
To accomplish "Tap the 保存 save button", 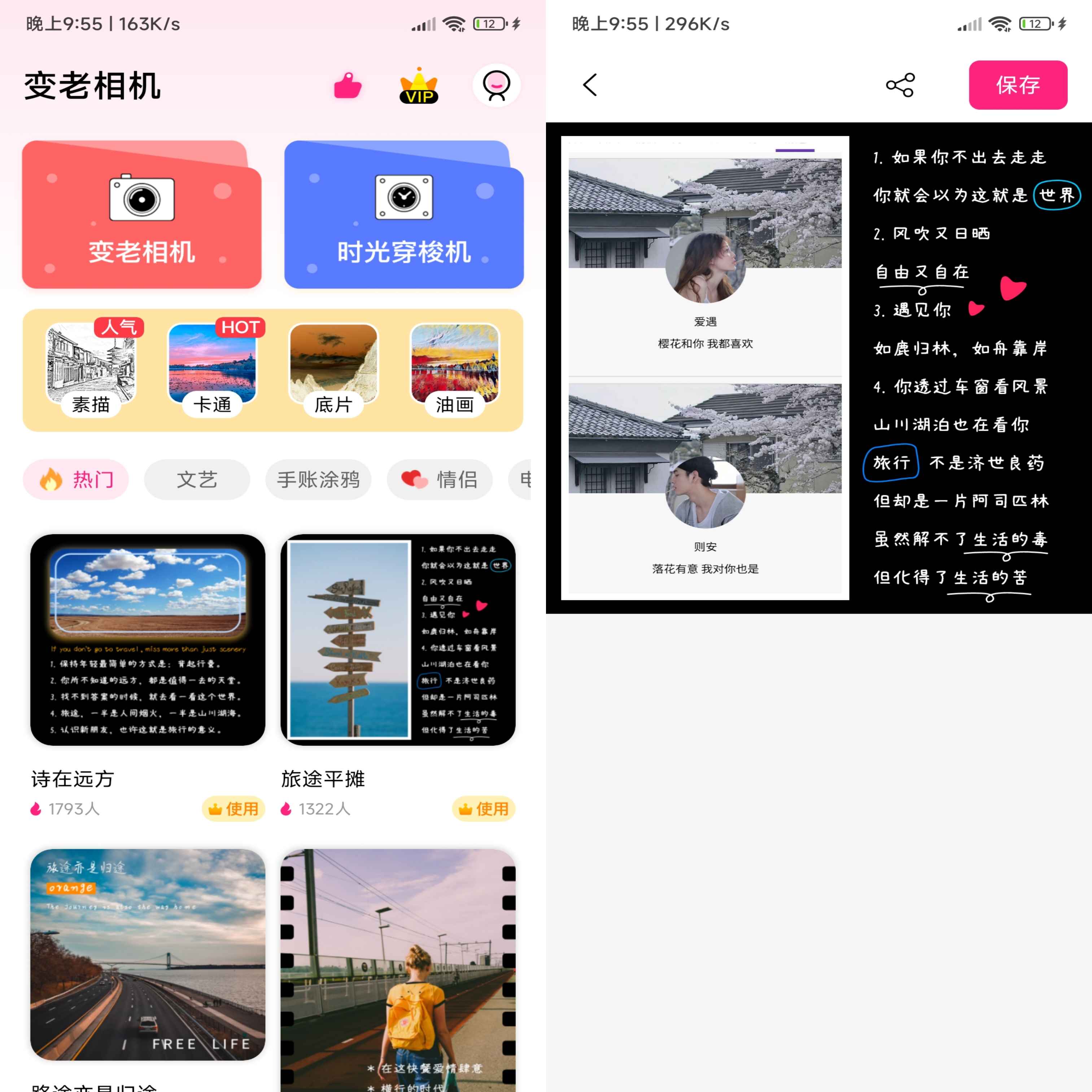I will click(1017, 86).
